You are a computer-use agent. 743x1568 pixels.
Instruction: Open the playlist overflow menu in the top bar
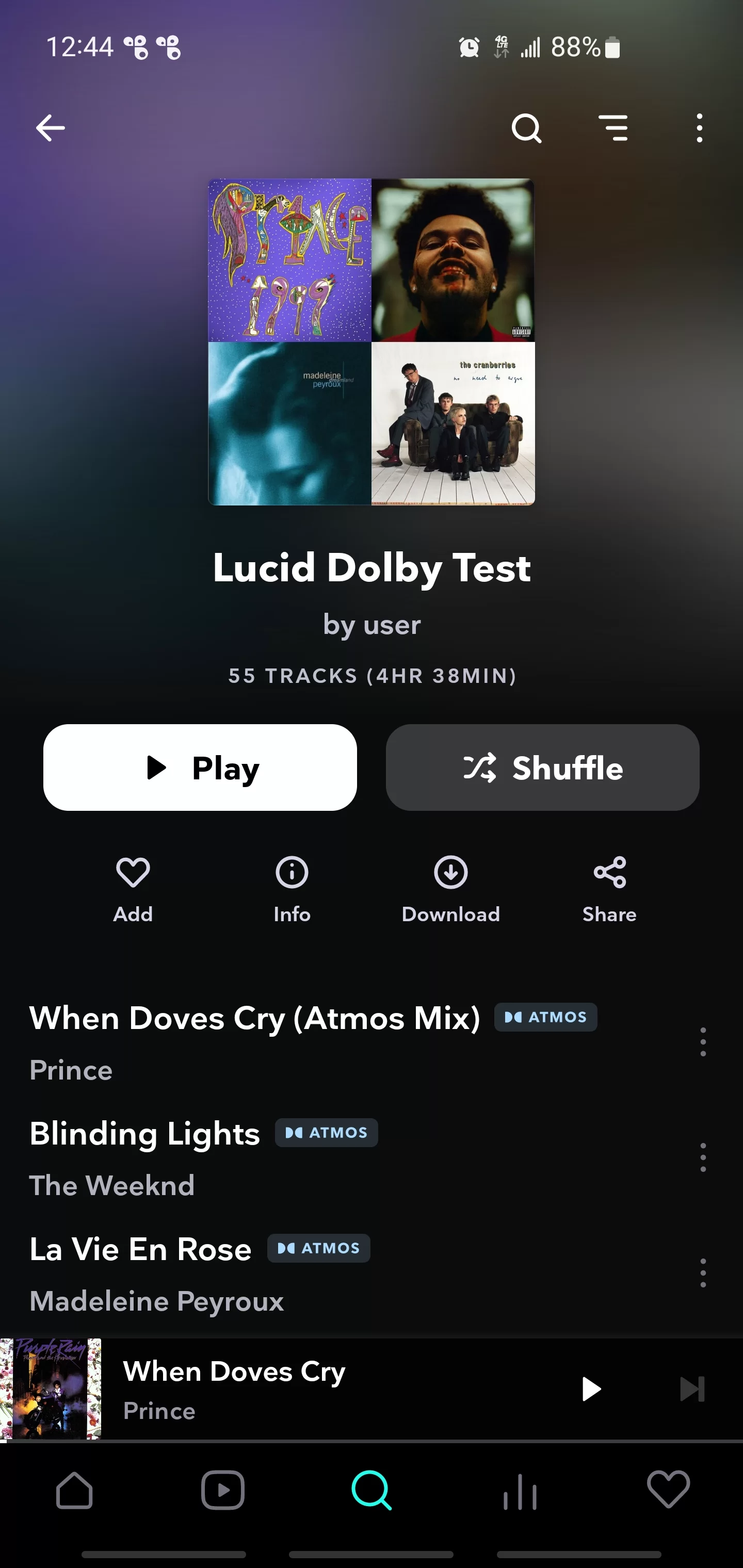(700, 128)
